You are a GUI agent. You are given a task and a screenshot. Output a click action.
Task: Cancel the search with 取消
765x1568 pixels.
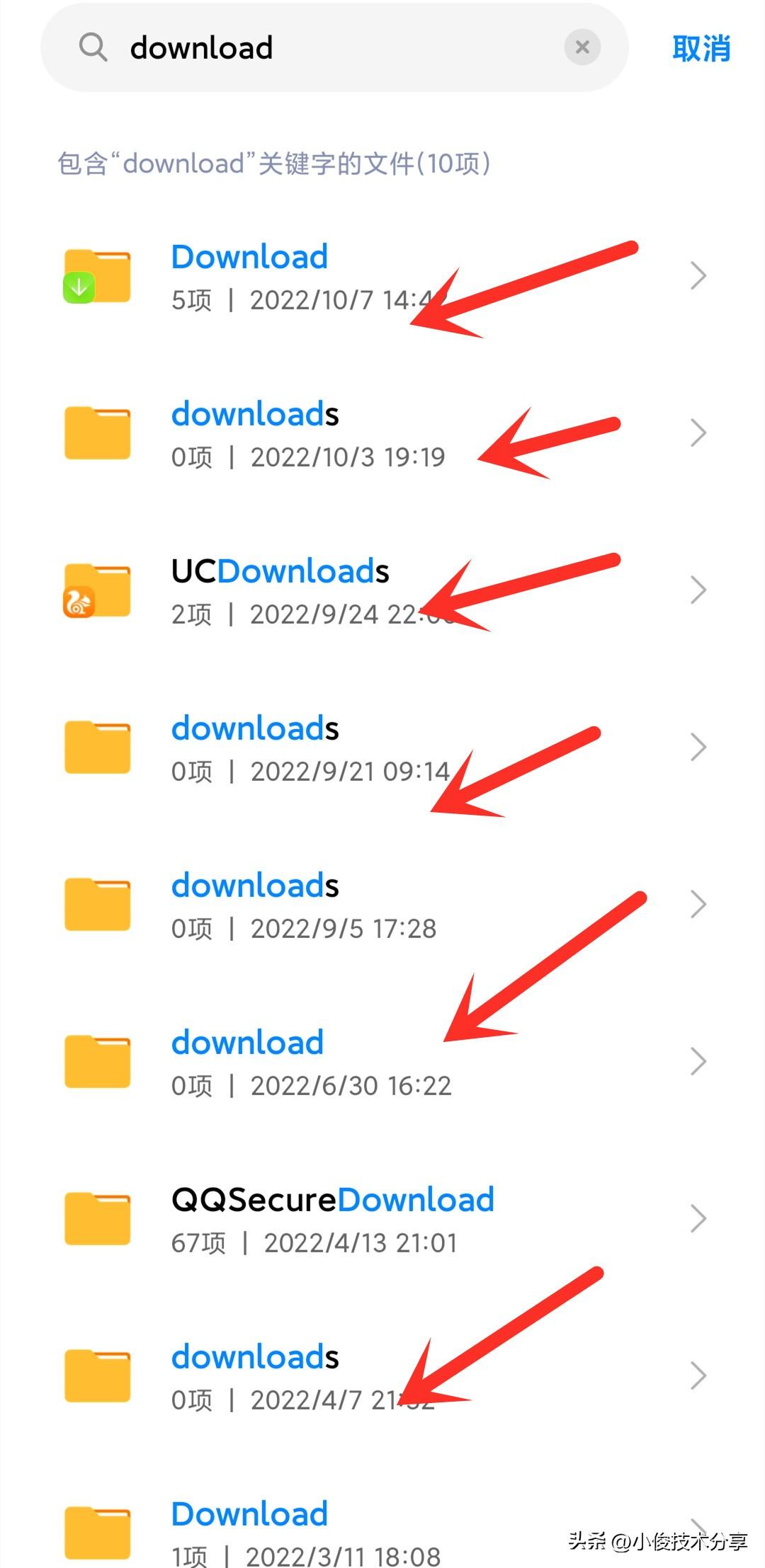701,48
